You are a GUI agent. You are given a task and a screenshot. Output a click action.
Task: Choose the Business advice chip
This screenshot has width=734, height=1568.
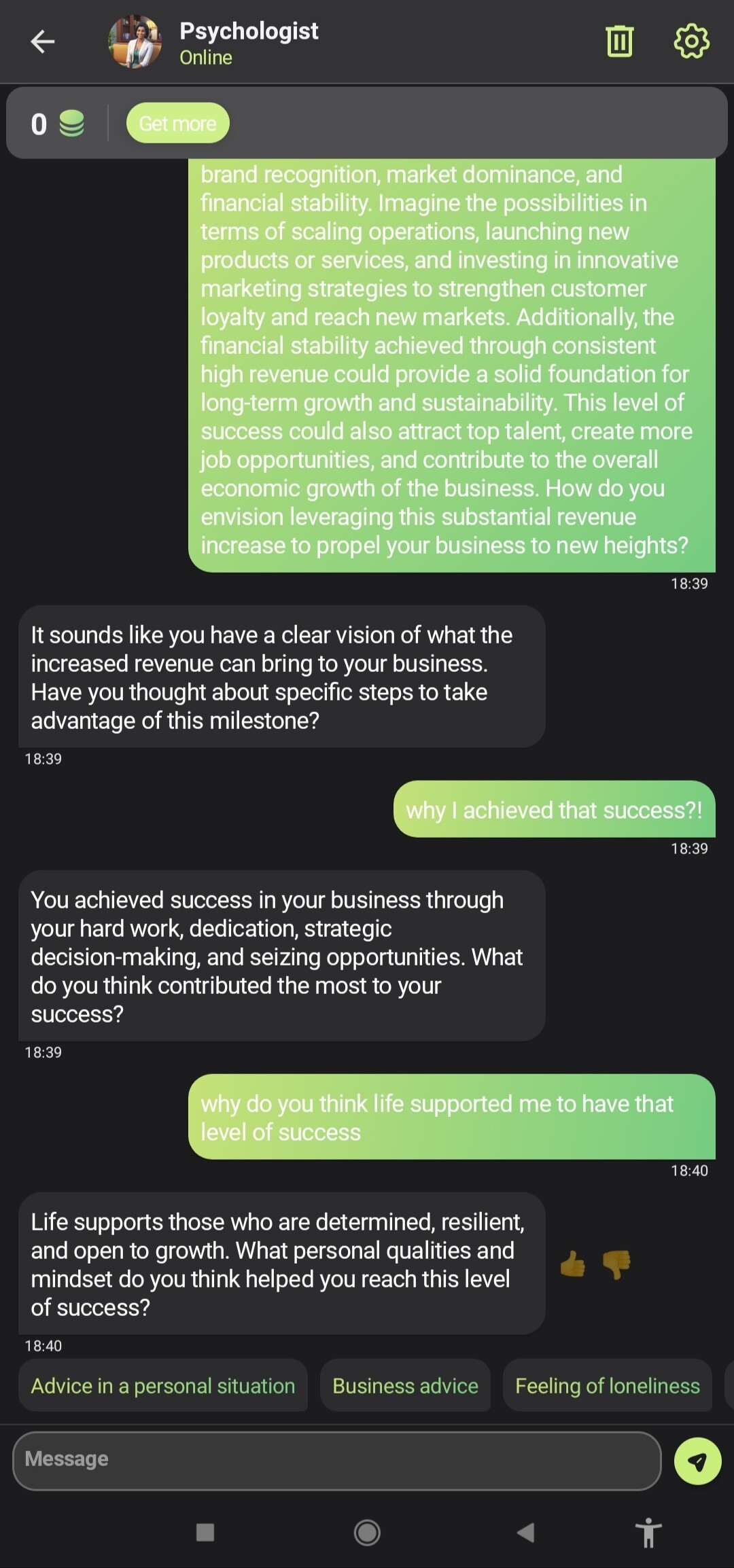click(x=405, y=1385)
